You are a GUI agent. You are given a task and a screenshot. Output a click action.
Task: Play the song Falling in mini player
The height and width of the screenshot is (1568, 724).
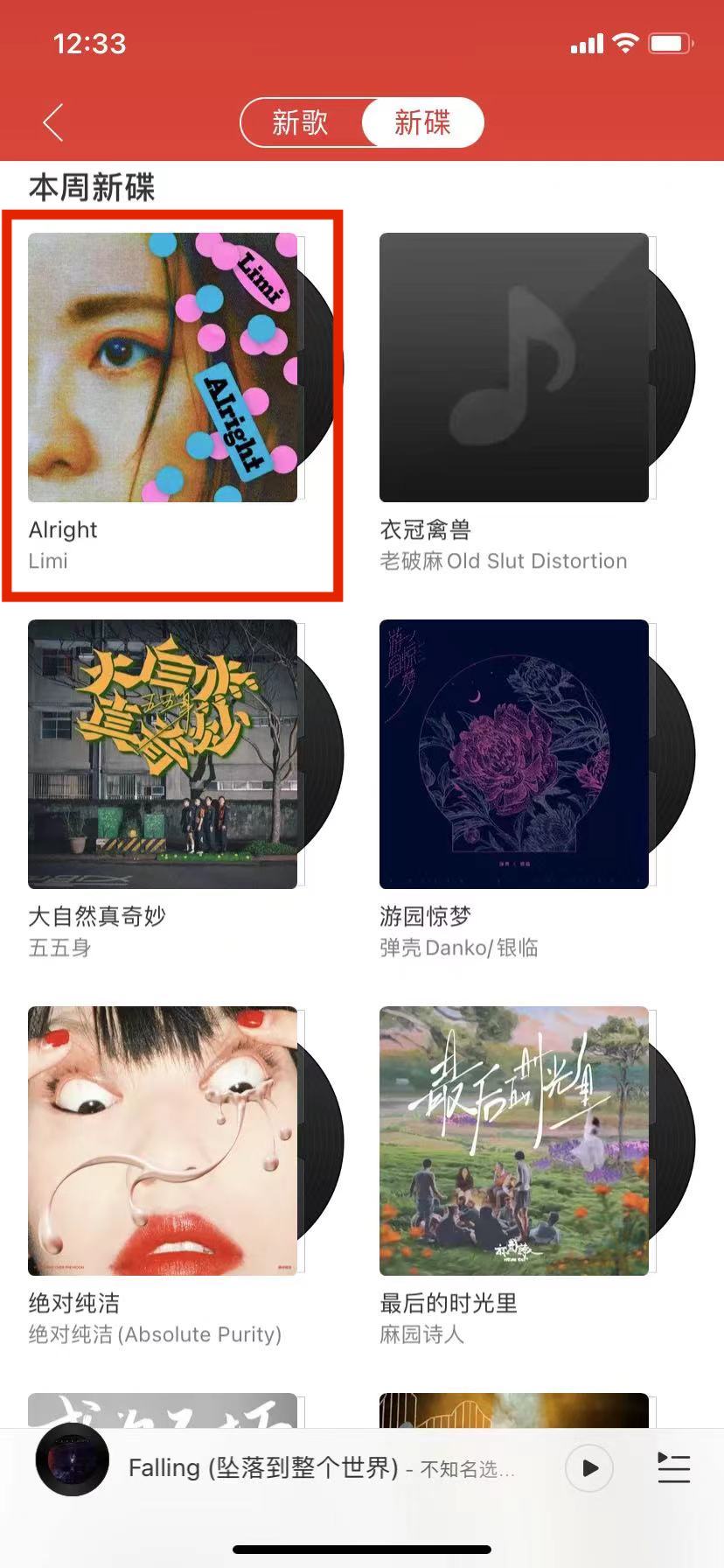(x=590, y=1467)
